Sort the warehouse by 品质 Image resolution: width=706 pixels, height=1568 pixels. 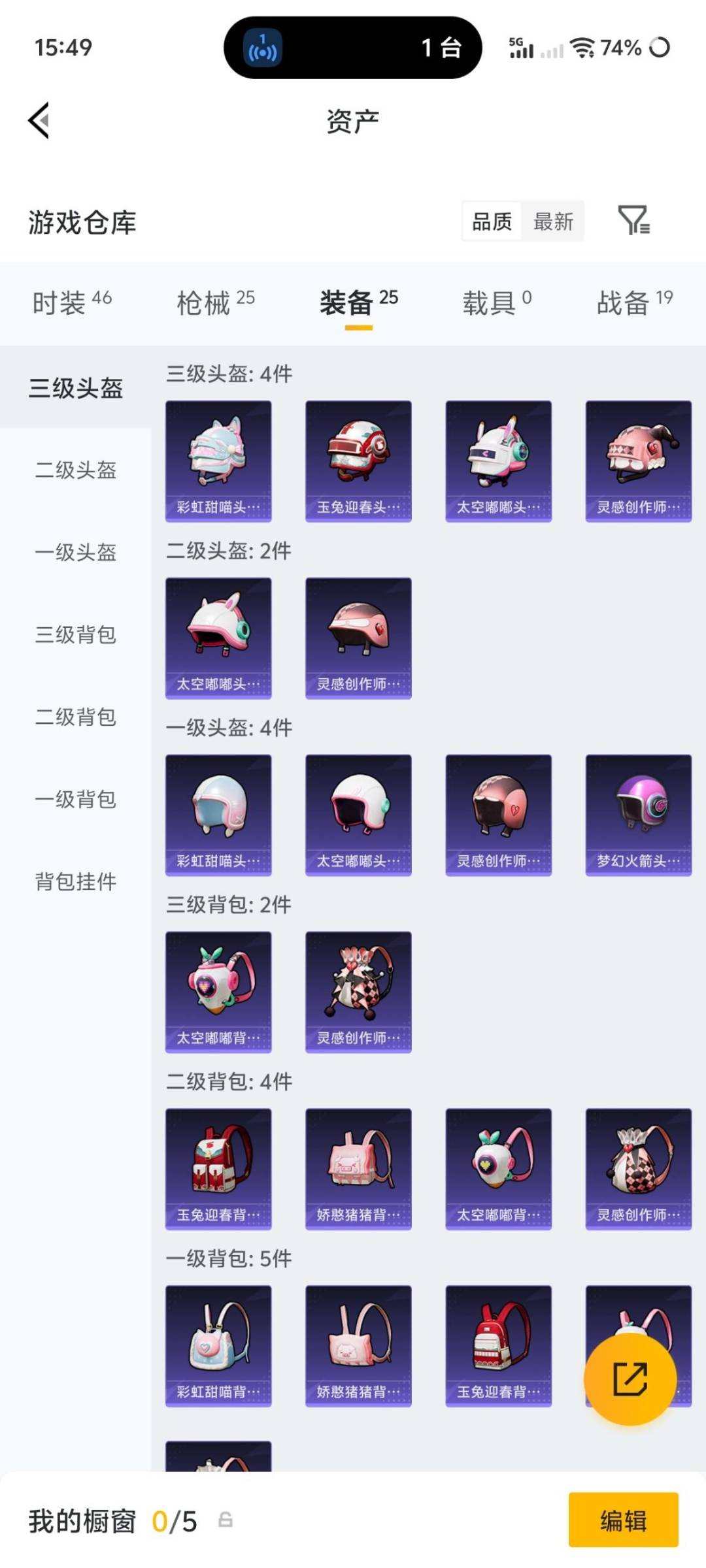click(x=492, y=221)
